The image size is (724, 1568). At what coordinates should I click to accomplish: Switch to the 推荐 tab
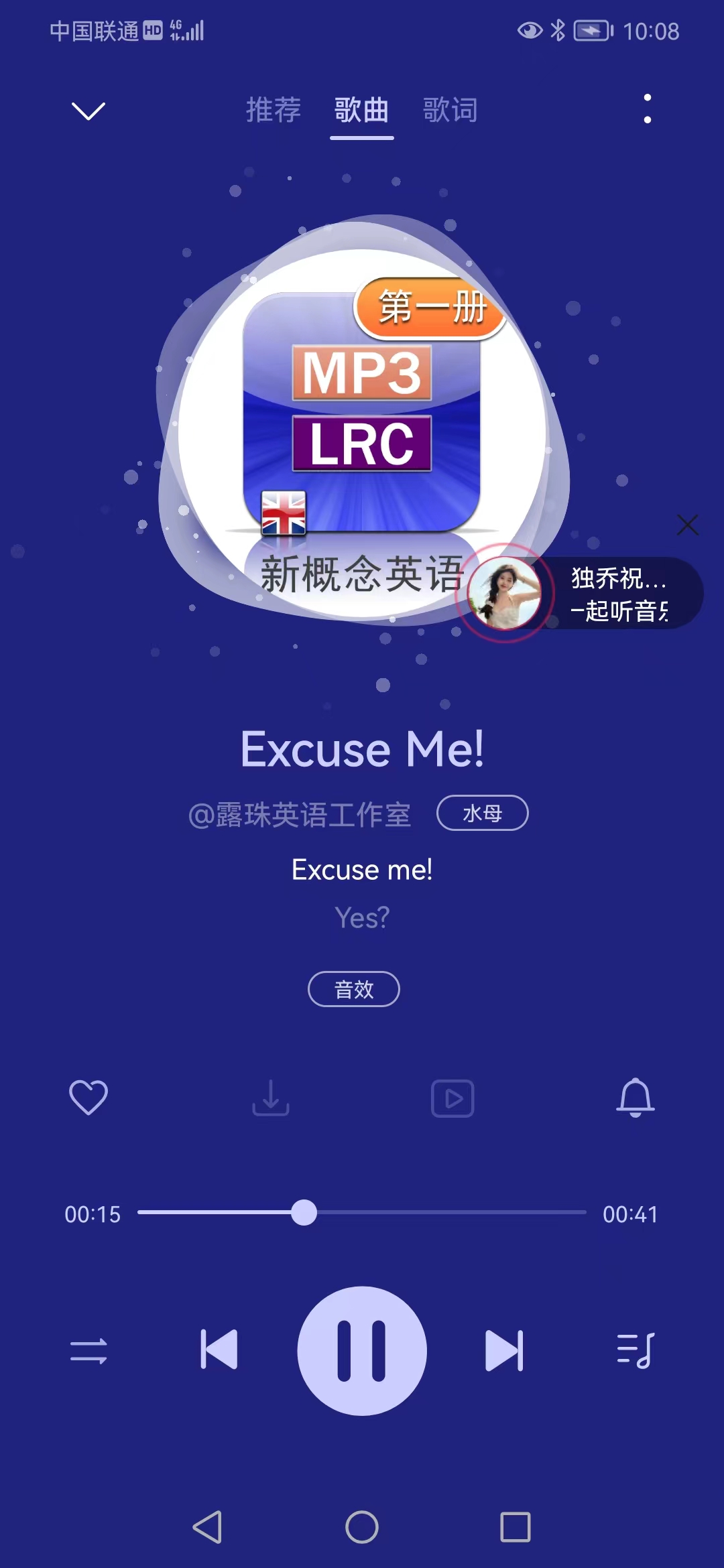(273, 111)
